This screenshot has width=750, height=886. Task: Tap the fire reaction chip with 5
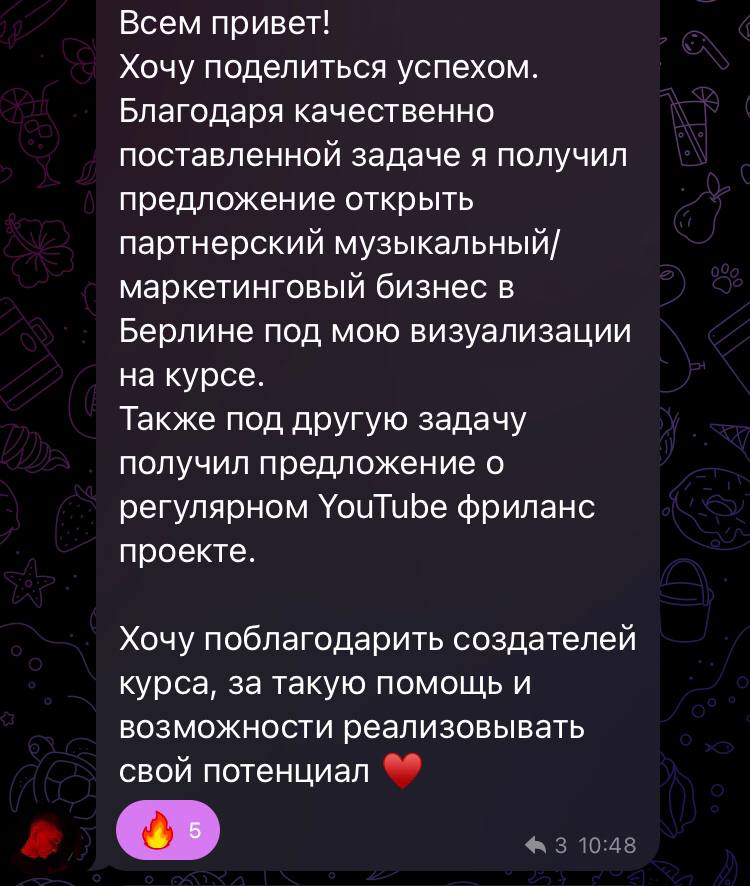[x=167, y=830]
